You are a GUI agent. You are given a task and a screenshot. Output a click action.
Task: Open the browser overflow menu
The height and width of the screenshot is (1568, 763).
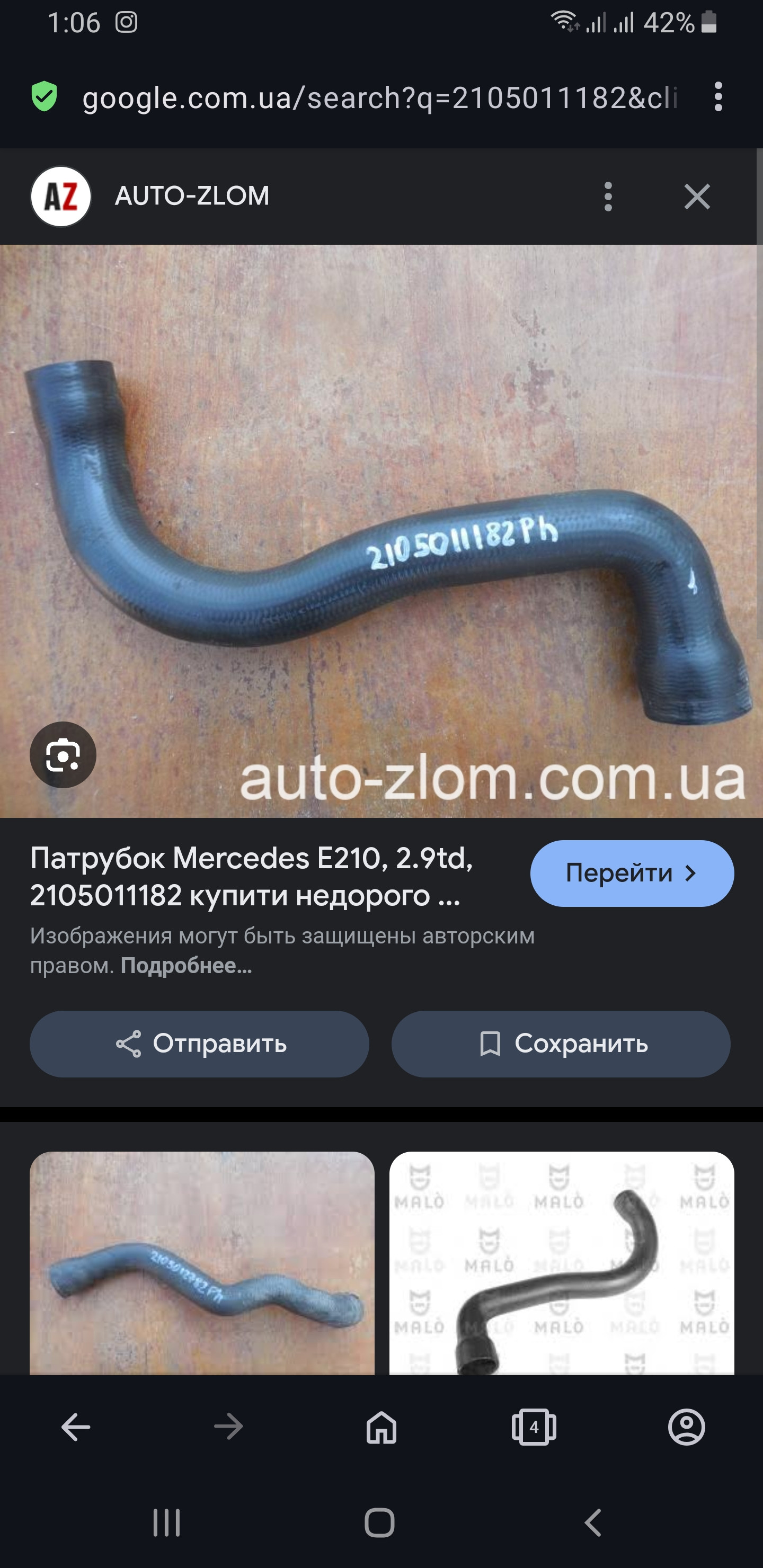click(x=718, y=97)
